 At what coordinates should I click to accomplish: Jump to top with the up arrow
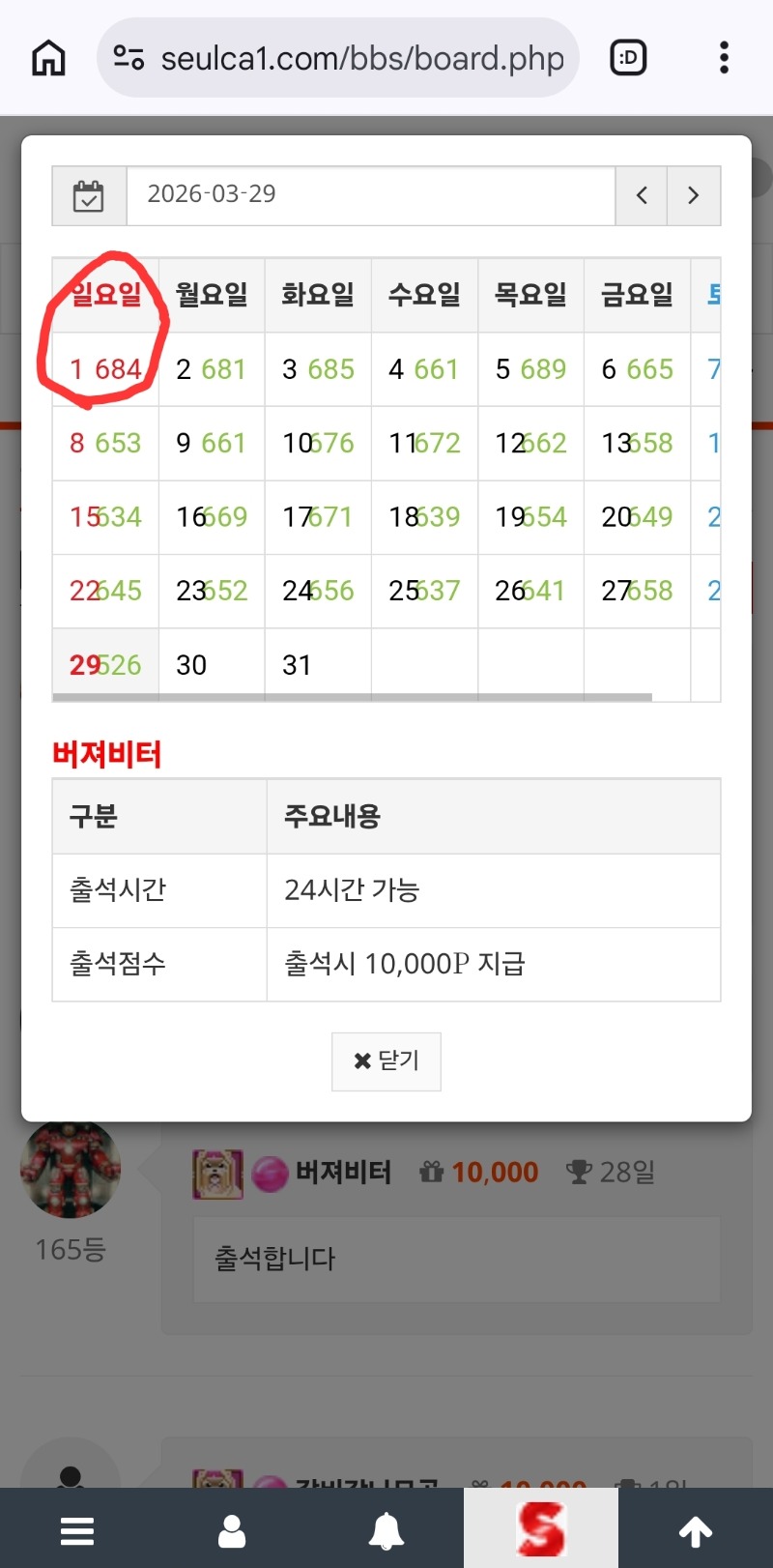click(696, 1530)
